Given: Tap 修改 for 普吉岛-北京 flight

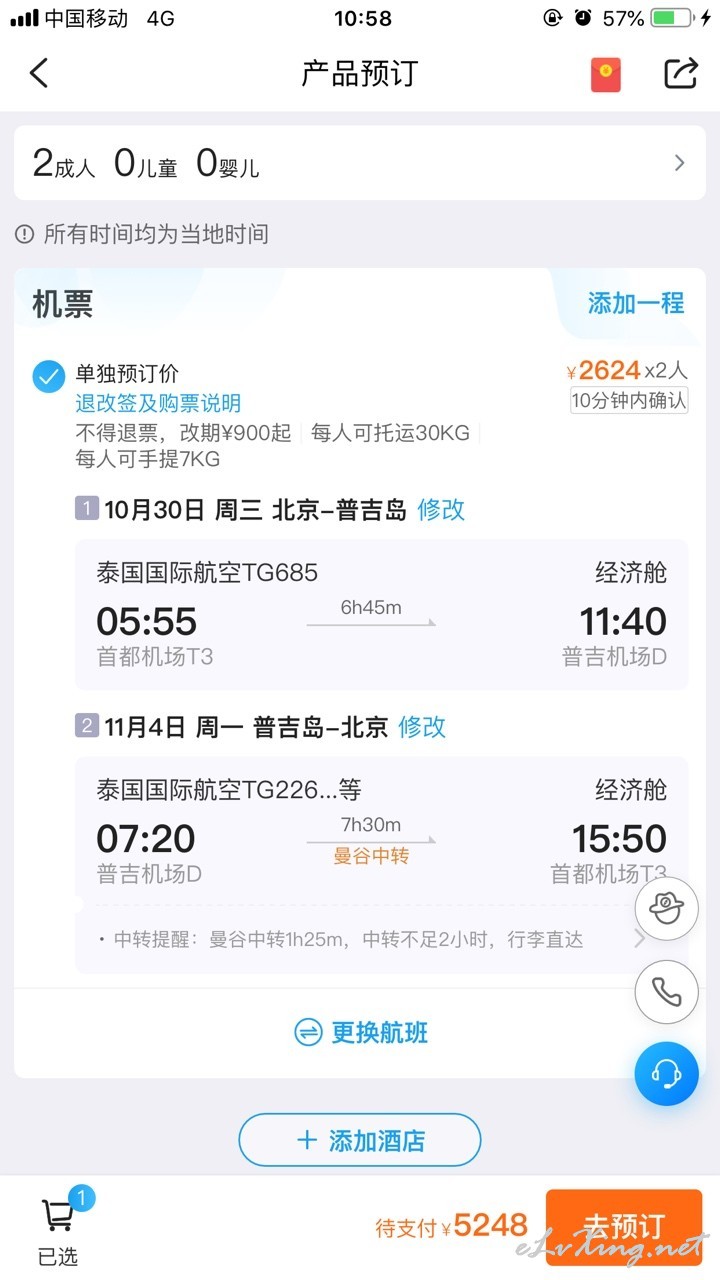Looking at the screenshot, I should (422, 727).
